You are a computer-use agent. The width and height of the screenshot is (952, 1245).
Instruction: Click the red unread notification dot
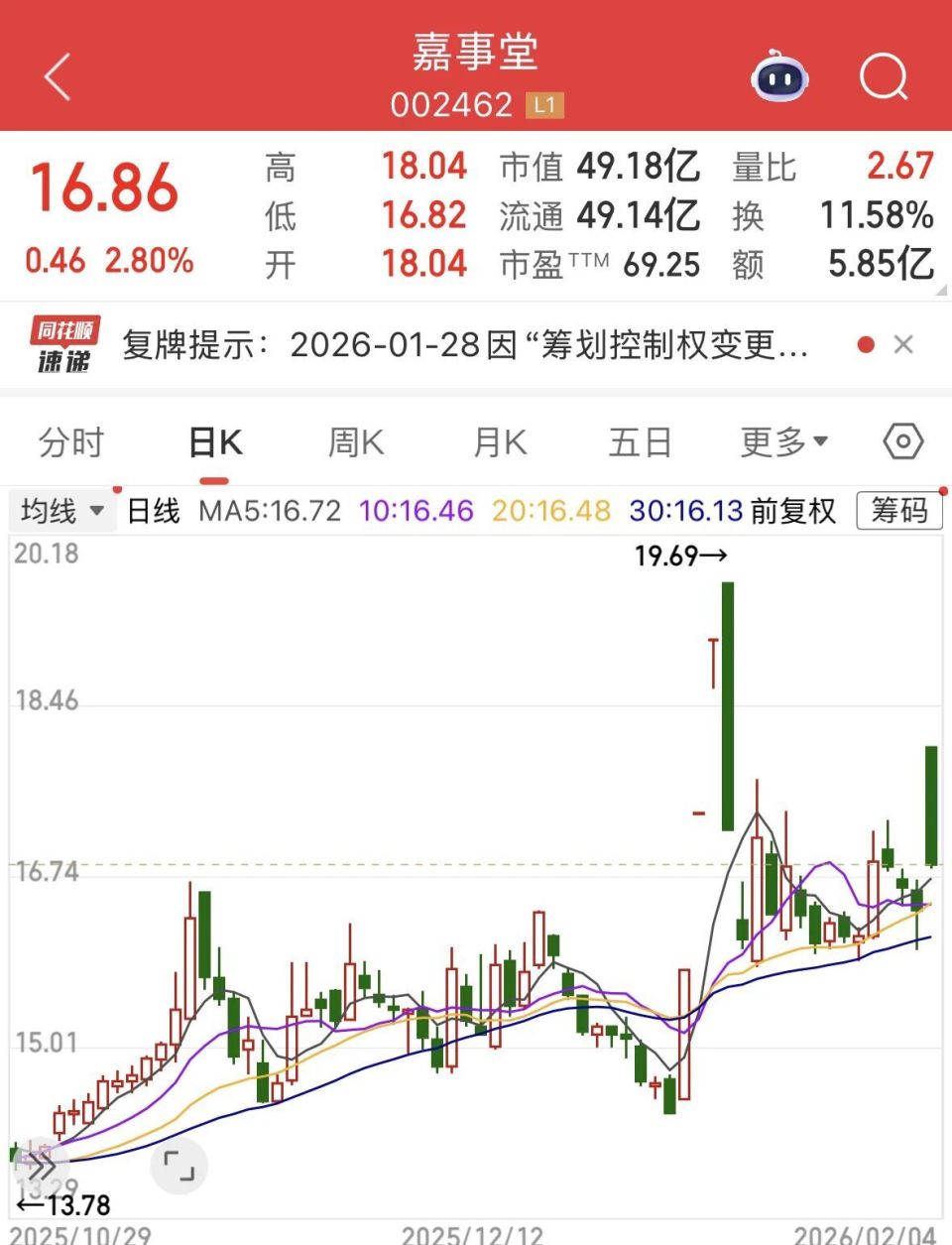(x=865, y=344)
